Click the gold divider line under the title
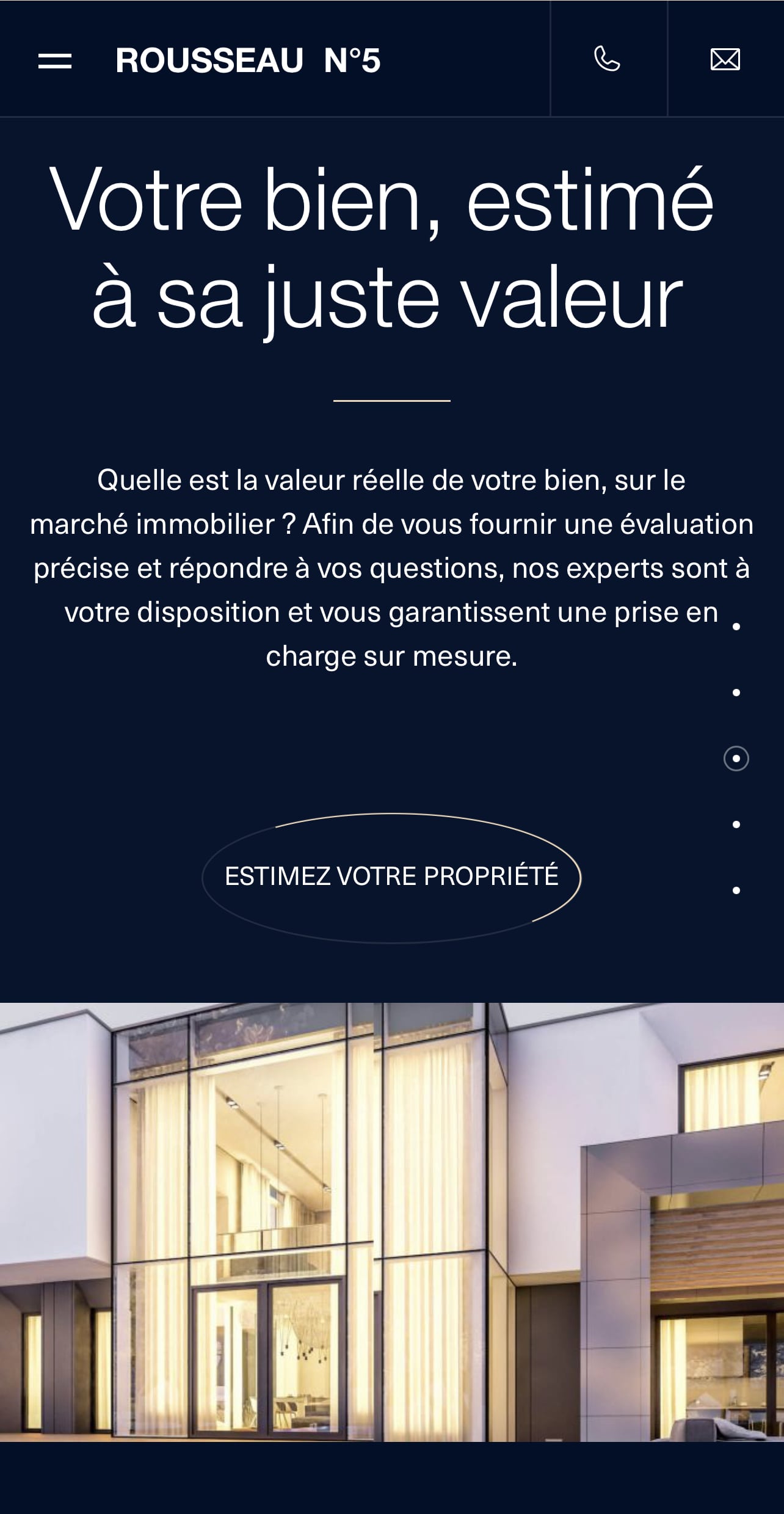Viewport: 784px width, 1514px height. click(391, 402)
